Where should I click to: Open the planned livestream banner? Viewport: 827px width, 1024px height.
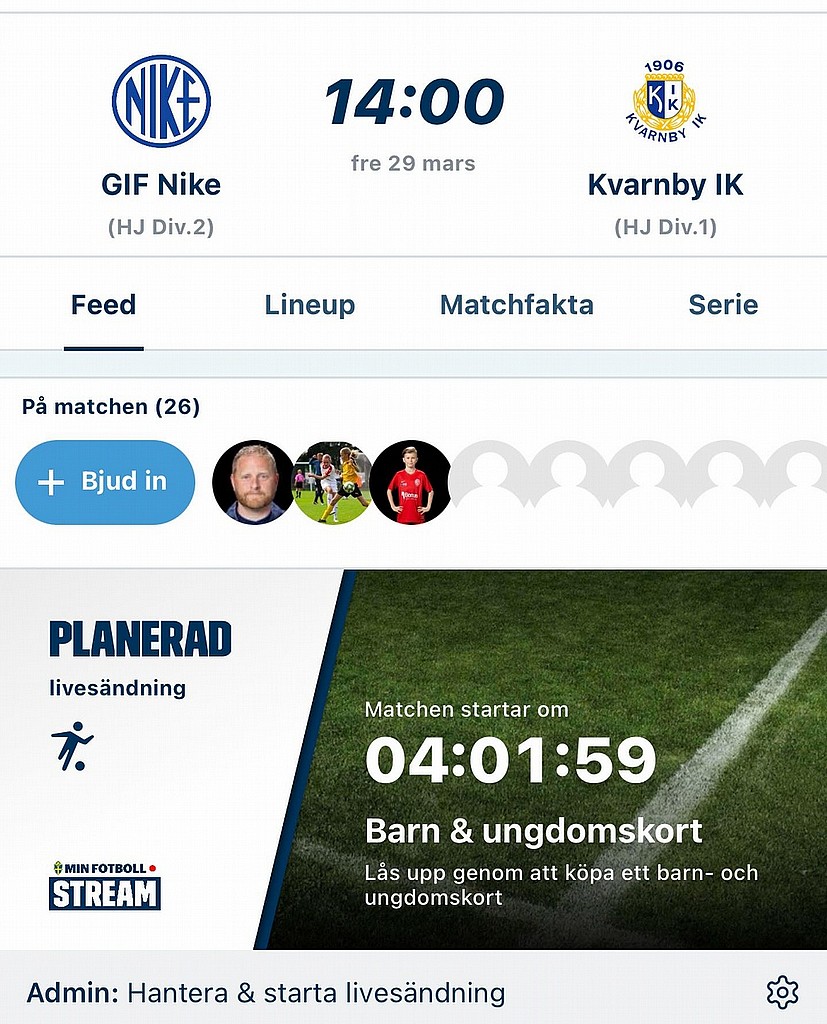(x=413, y=760)
